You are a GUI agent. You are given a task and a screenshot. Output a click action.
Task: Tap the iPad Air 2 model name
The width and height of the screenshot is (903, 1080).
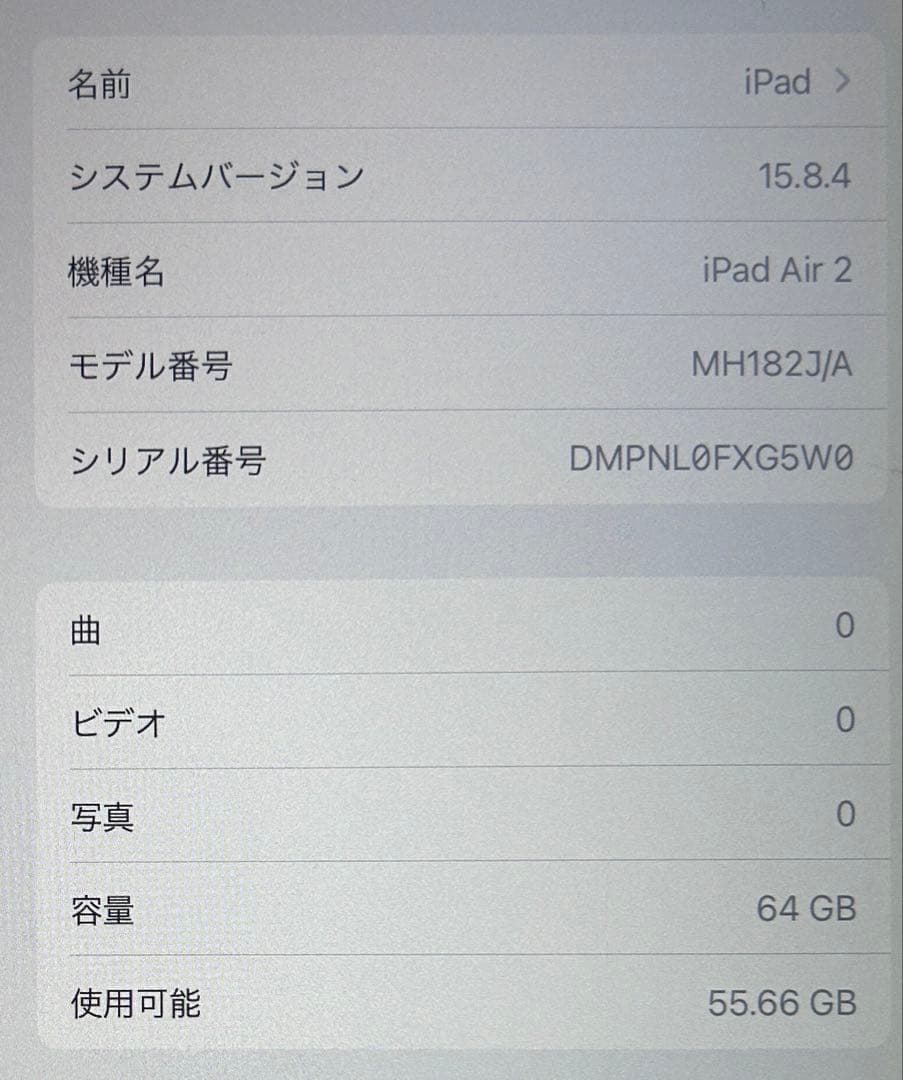(779, 269)
